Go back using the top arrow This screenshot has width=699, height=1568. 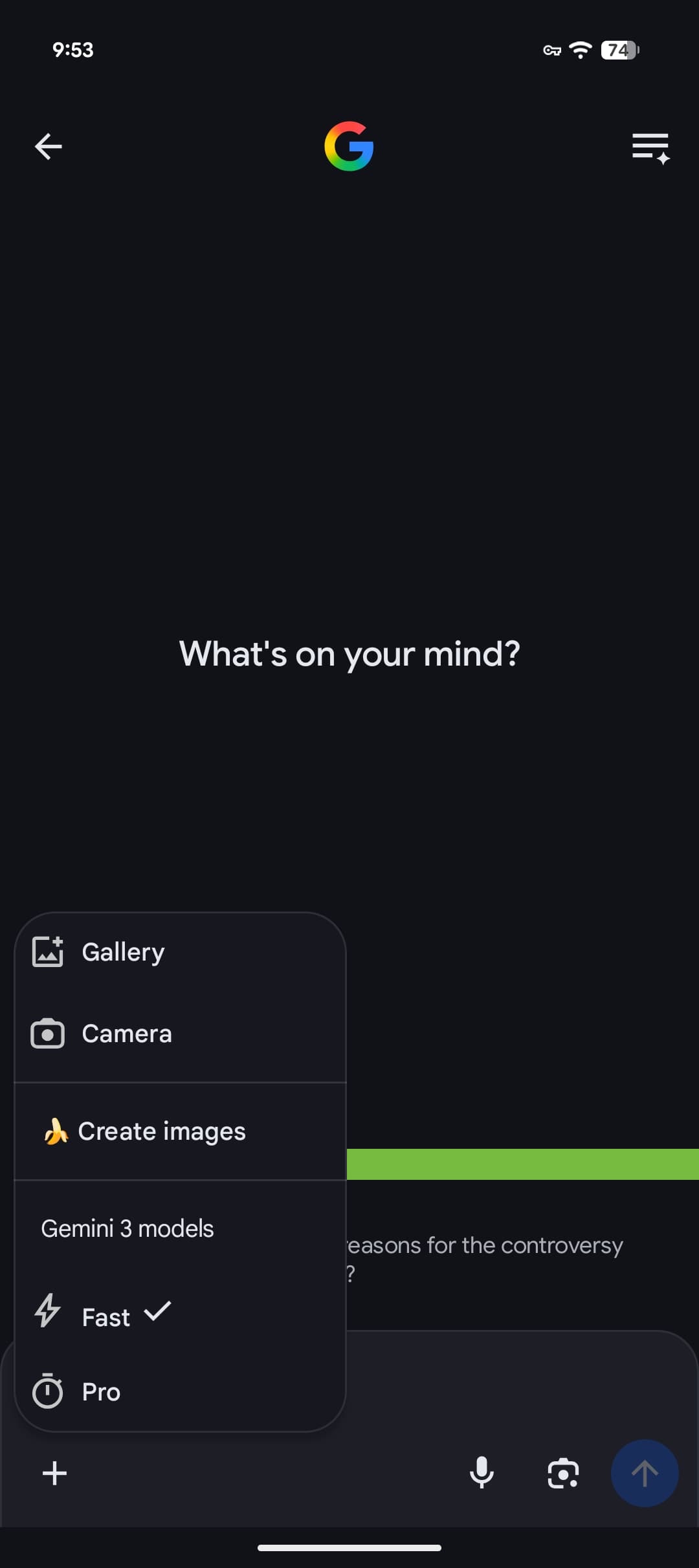click(49, 146)
